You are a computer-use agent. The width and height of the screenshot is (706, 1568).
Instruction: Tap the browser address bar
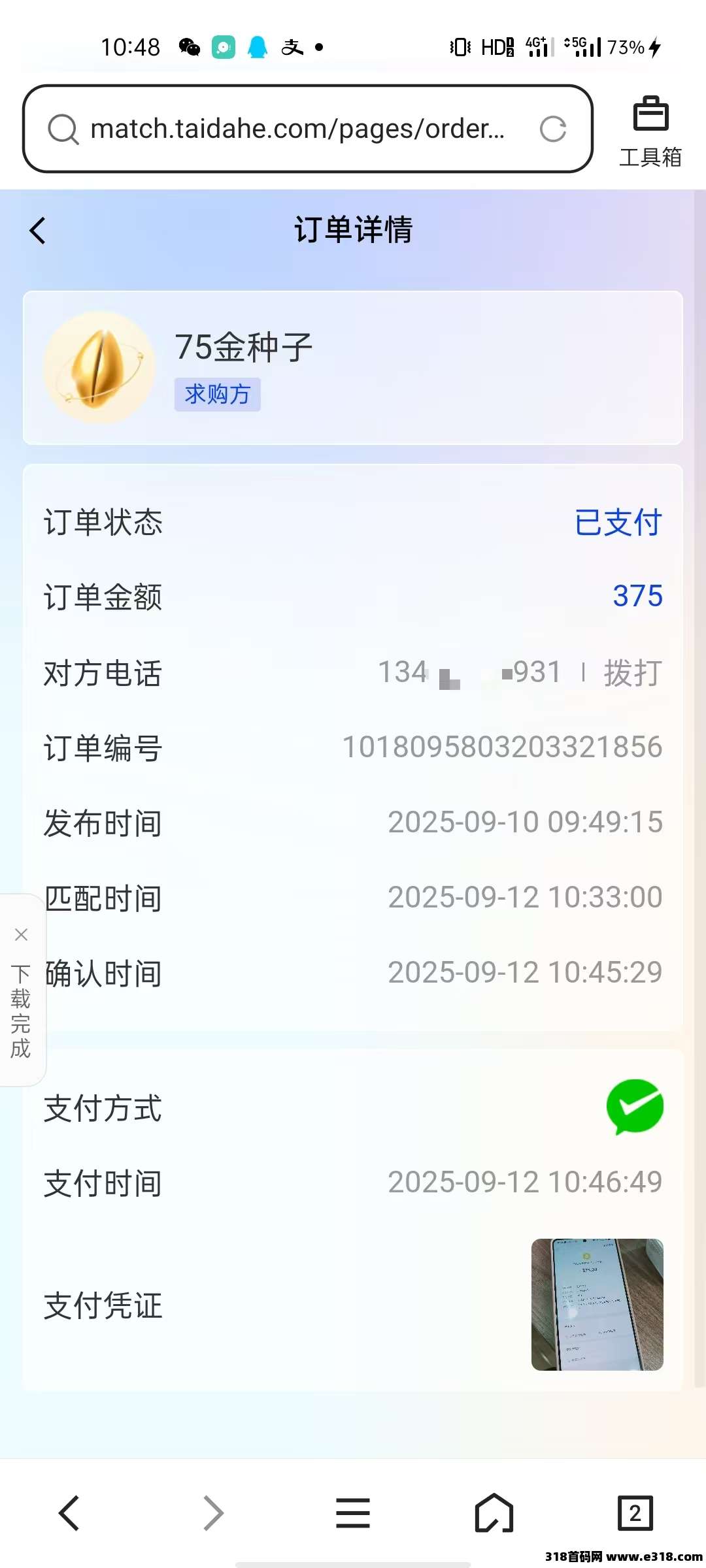click(297, 129)
